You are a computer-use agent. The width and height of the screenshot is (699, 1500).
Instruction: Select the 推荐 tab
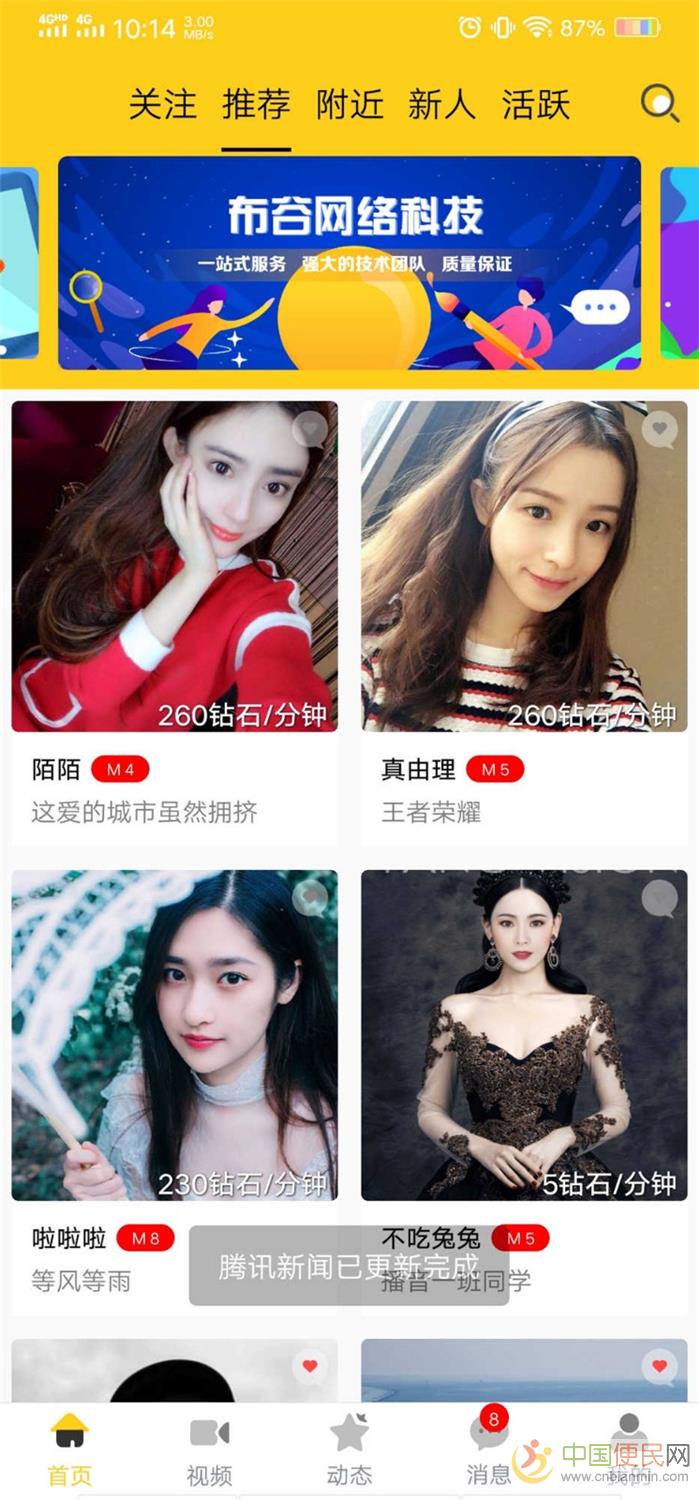256,105
